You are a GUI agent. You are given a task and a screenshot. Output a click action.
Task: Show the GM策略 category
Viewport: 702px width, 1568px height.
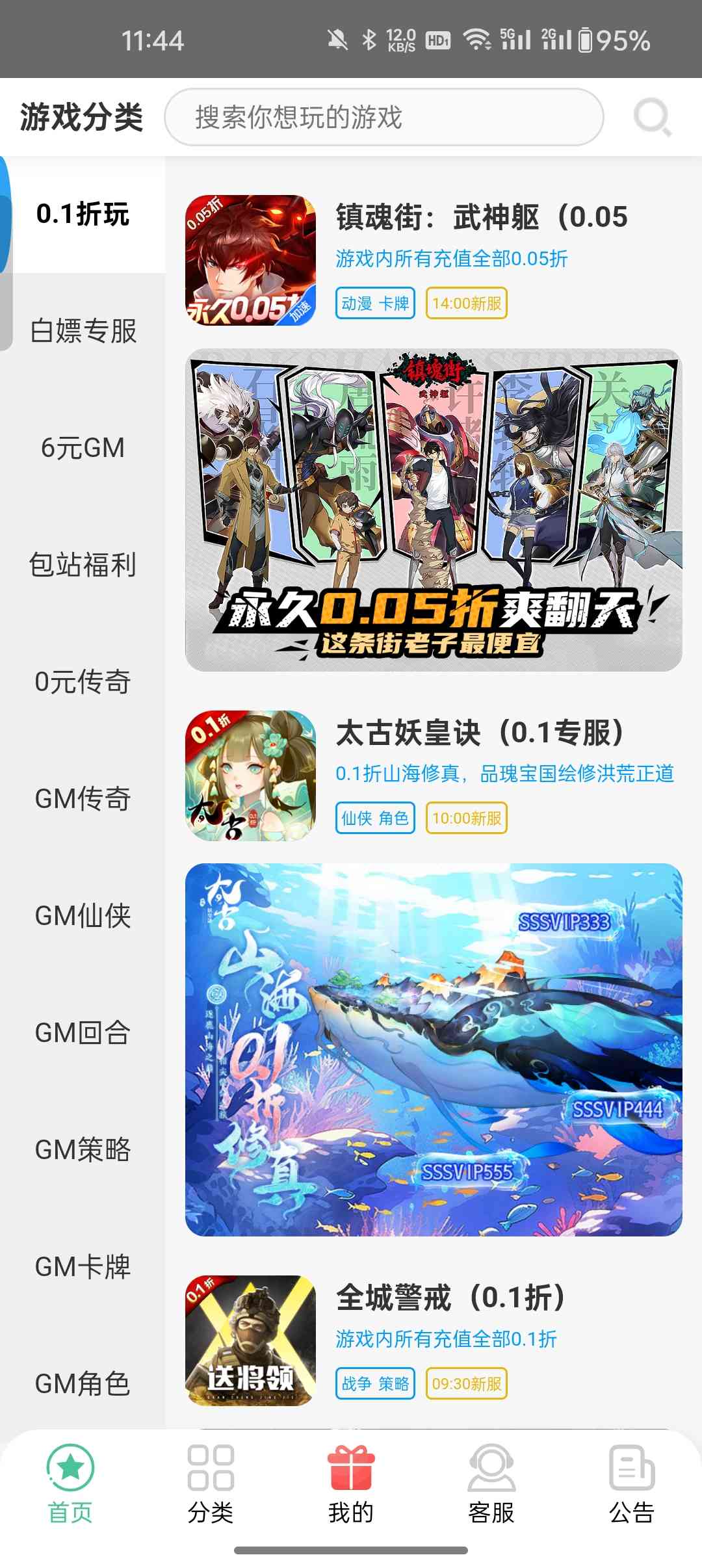click(83, 1150)
